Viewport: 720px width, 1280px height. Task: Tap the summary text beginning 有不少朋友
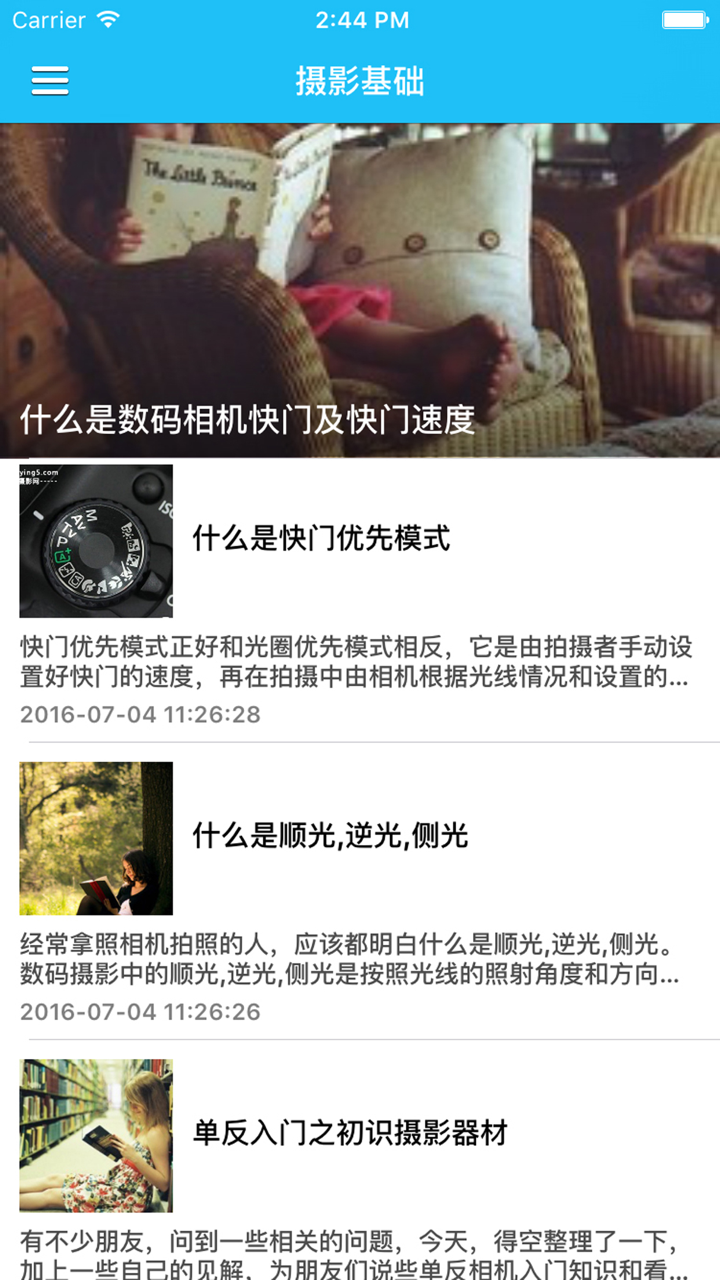click(360, 1240)
